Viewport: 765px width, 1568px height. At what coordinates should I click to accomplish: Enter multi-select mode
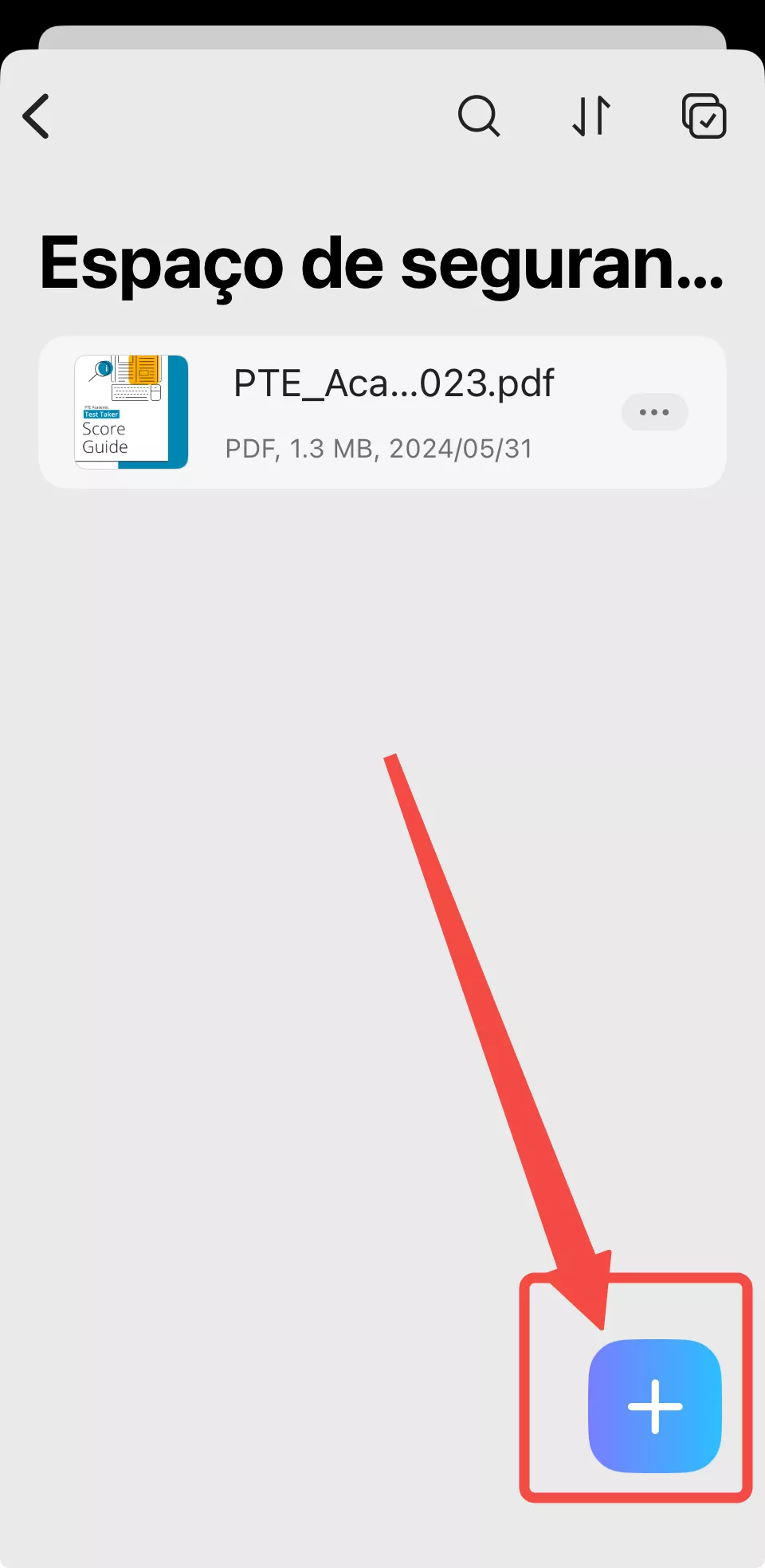point(704,116)
